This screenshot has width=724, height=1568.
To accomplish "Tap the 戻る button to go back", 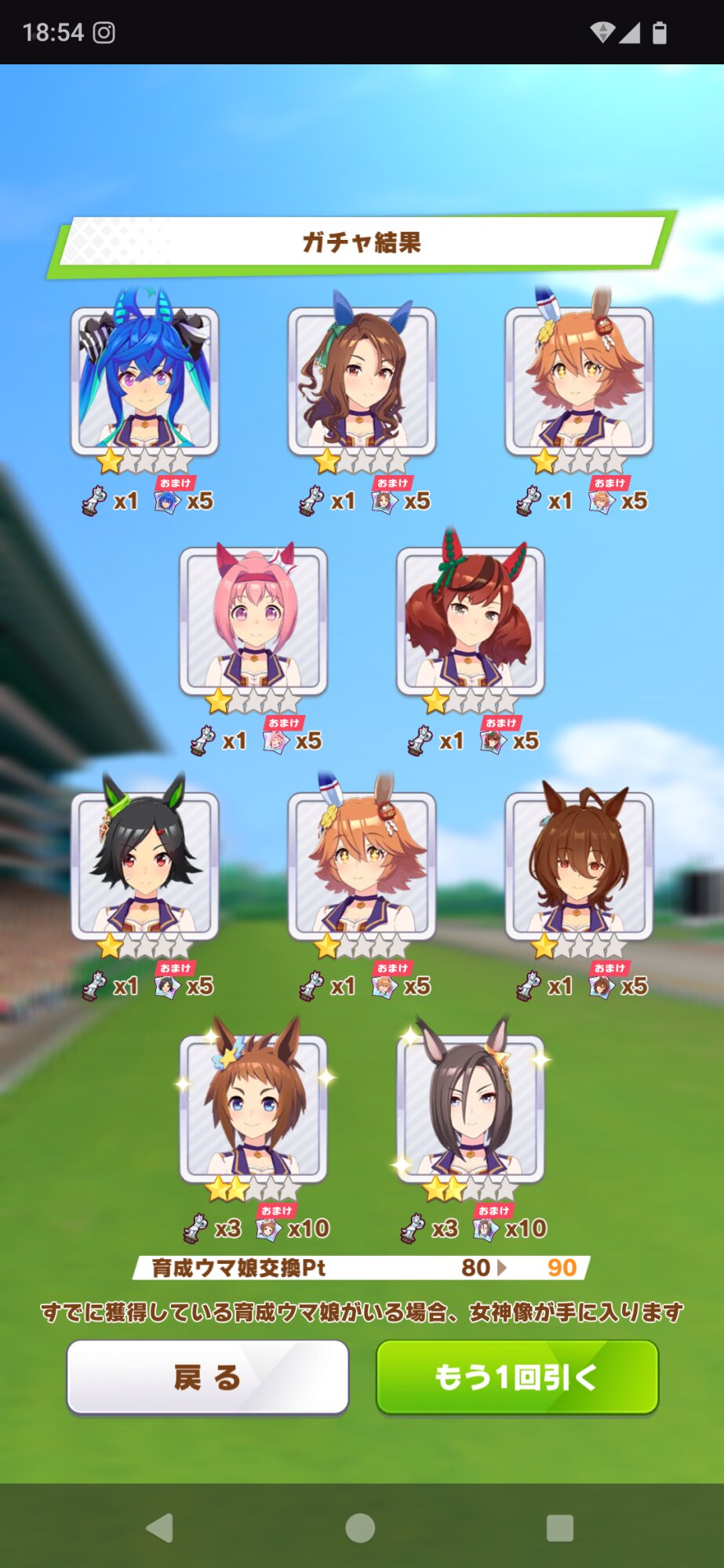I will click(208, 1377).
